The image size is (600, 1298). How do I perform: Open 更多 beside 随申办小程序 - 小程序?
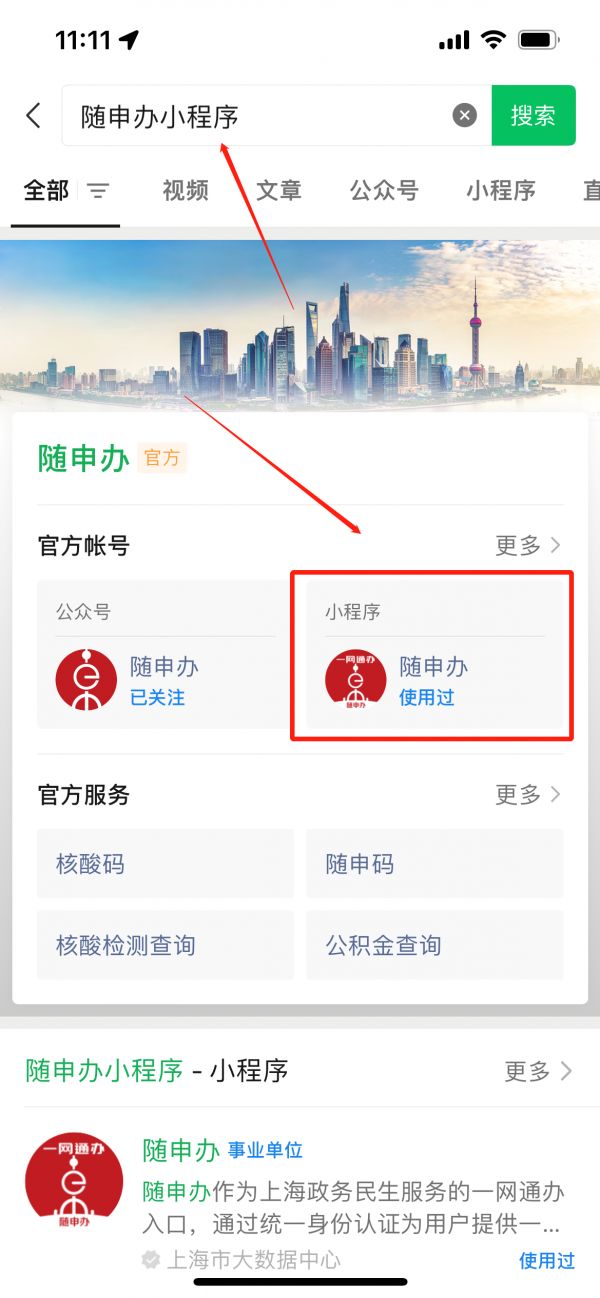point(539,1071)
